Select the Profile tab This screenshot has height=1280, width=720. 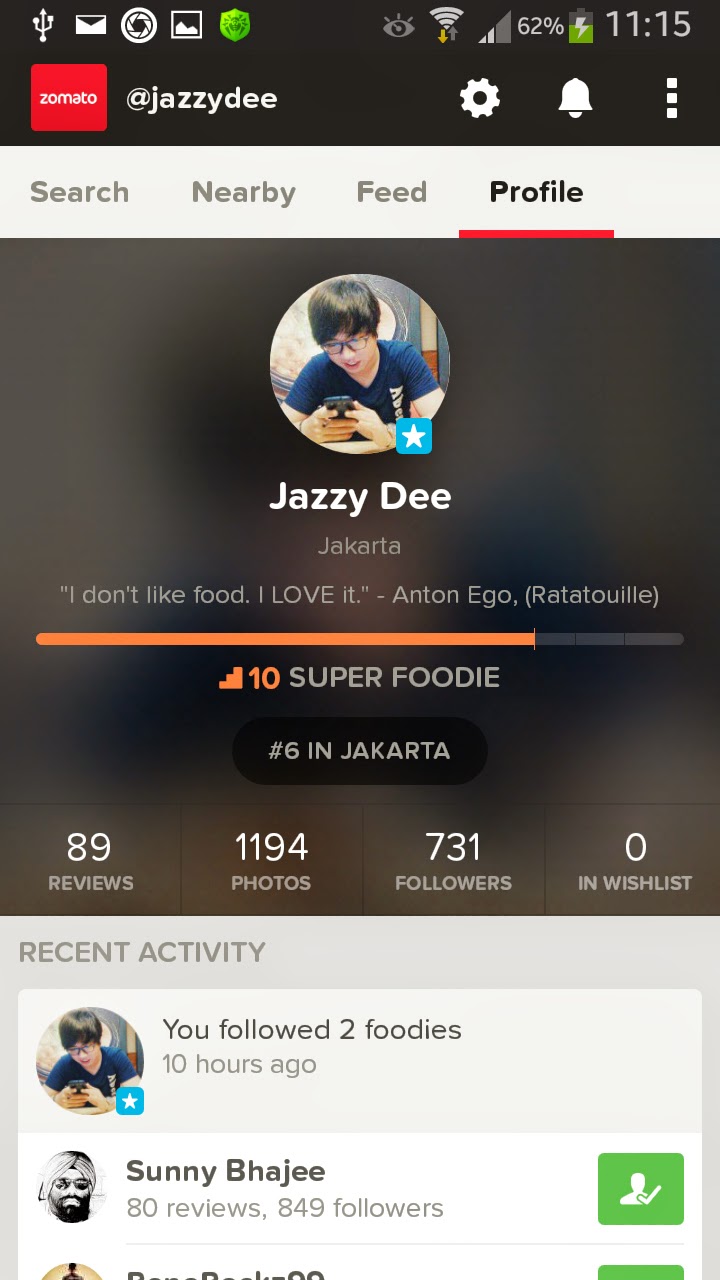536,192
